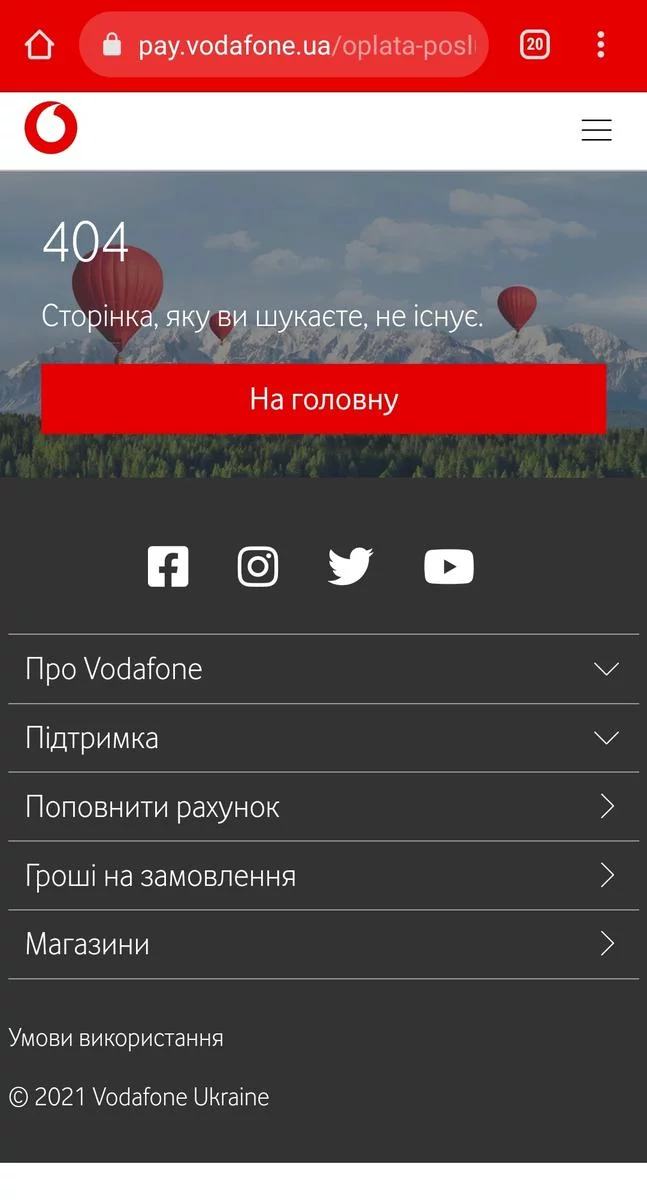Open Vodafone's YouTube channel

point(448,567)
